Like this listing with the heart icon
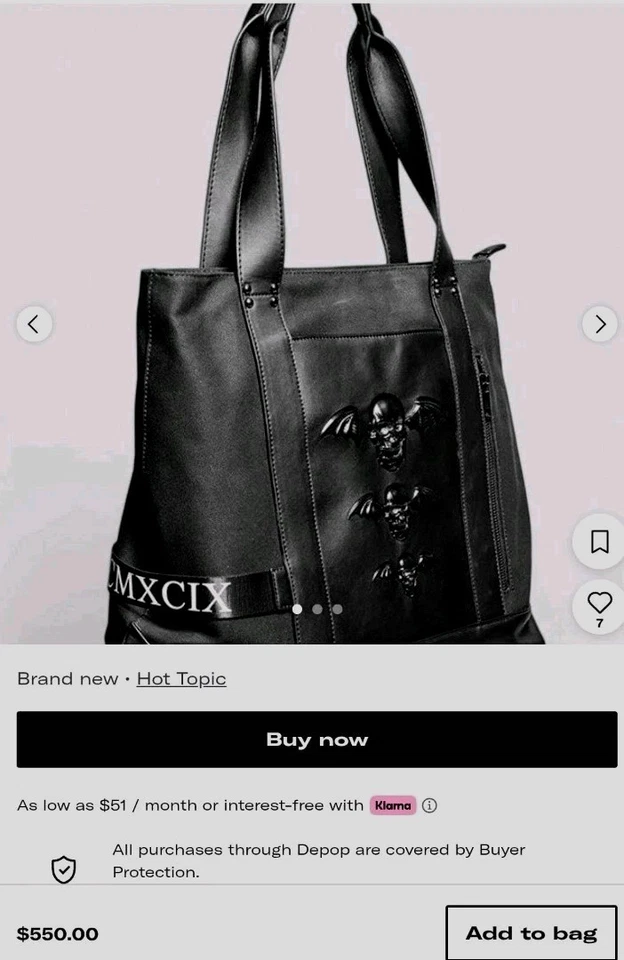This screenshot has height=960, width=624. click(x=599, y=602)
